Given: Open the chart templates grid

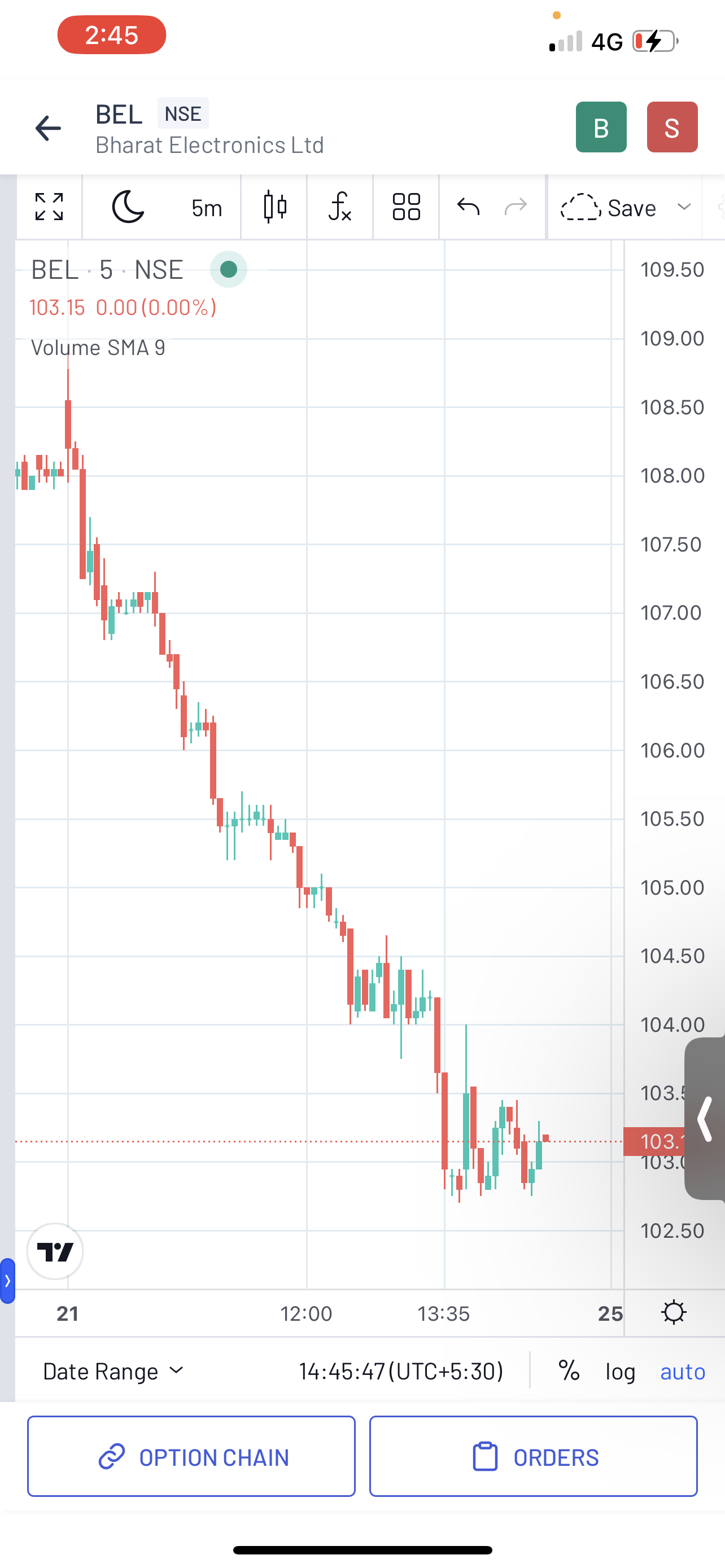Looking at the screenshot, I should coord(406,207).
